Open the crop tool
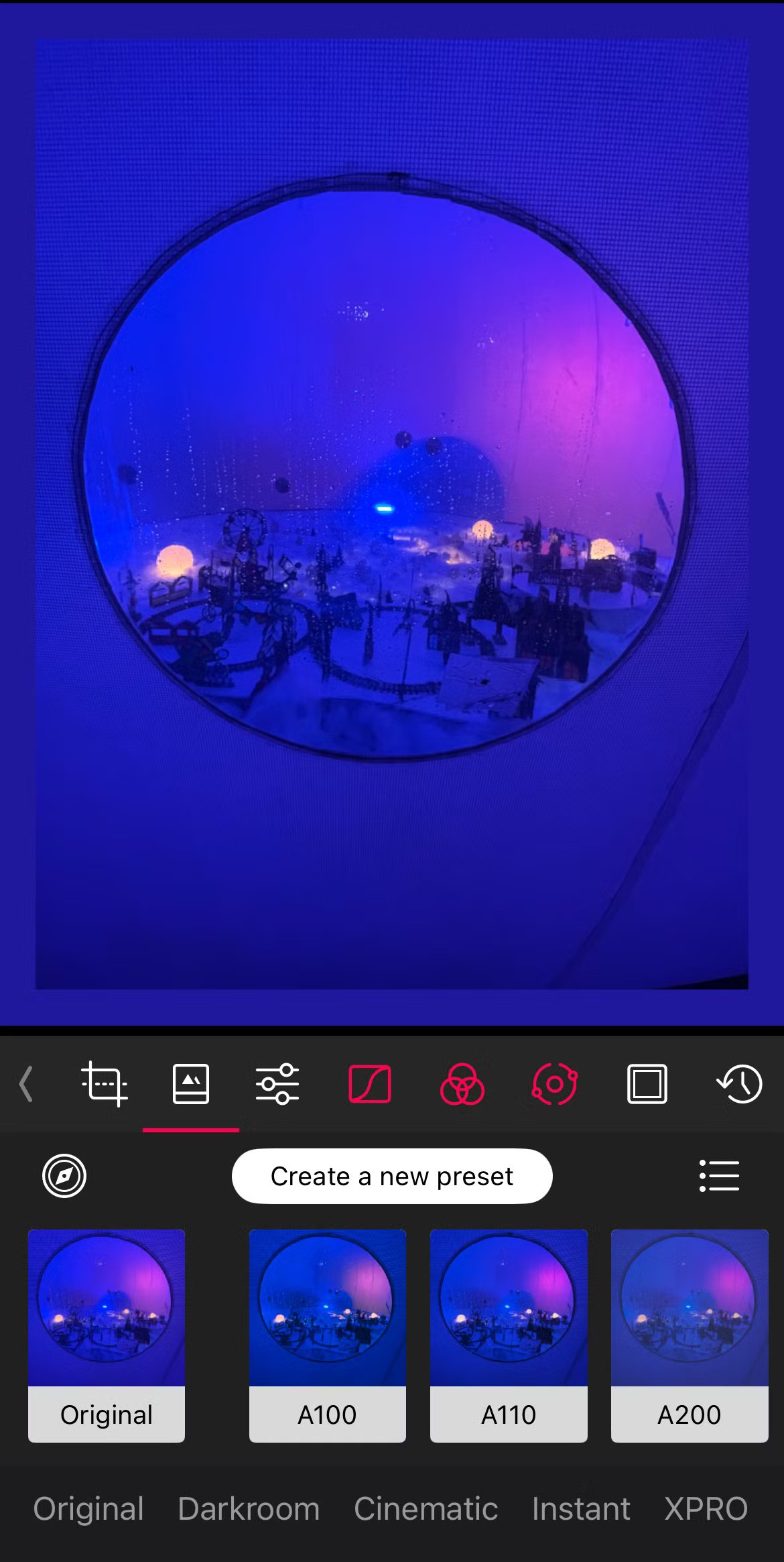Image resolution: width=784 pixels, height=1562 pixels. 105,1084
